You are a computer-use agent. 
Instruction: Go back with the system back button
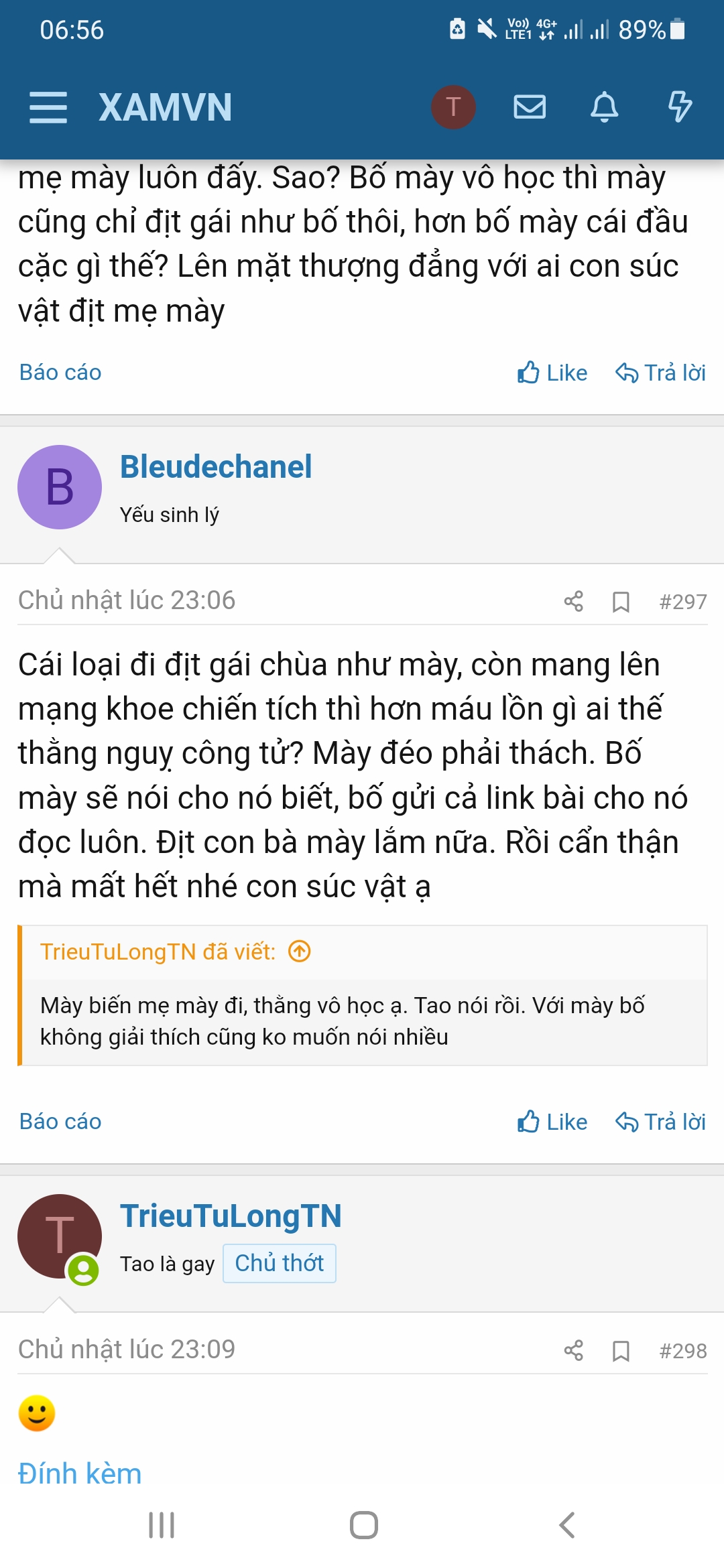click(567, 1525)
